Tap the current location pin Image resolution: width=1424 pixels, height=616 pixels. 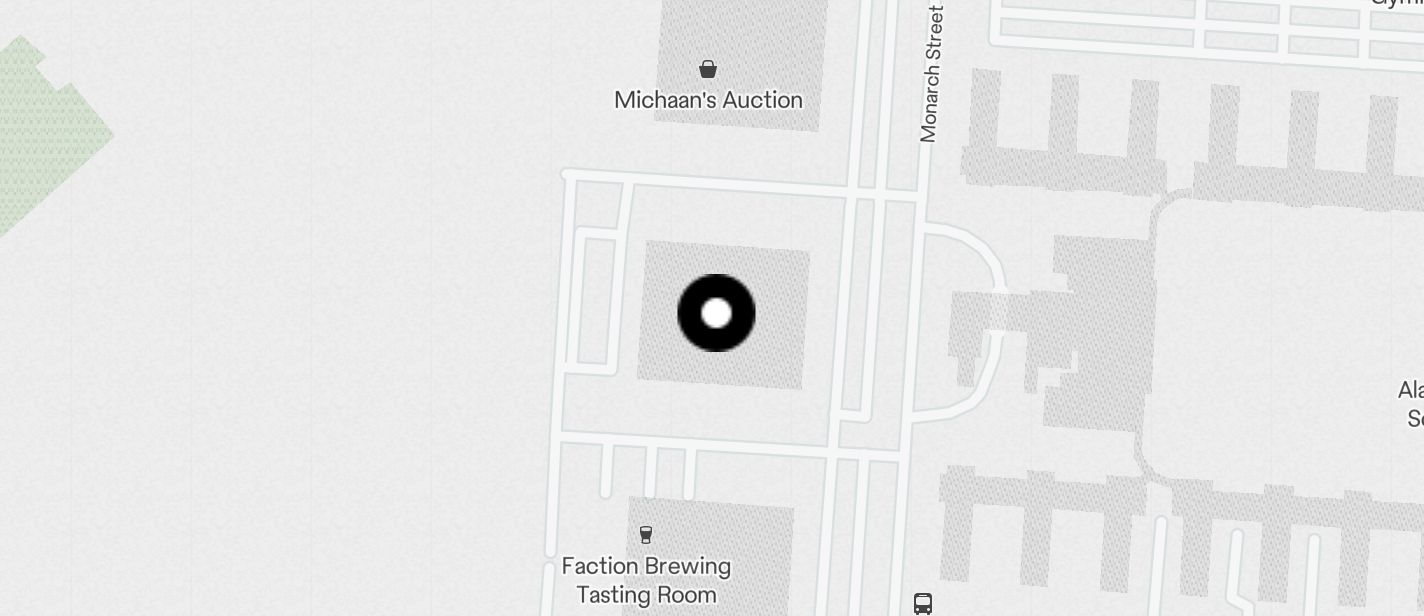pos(716,313)
